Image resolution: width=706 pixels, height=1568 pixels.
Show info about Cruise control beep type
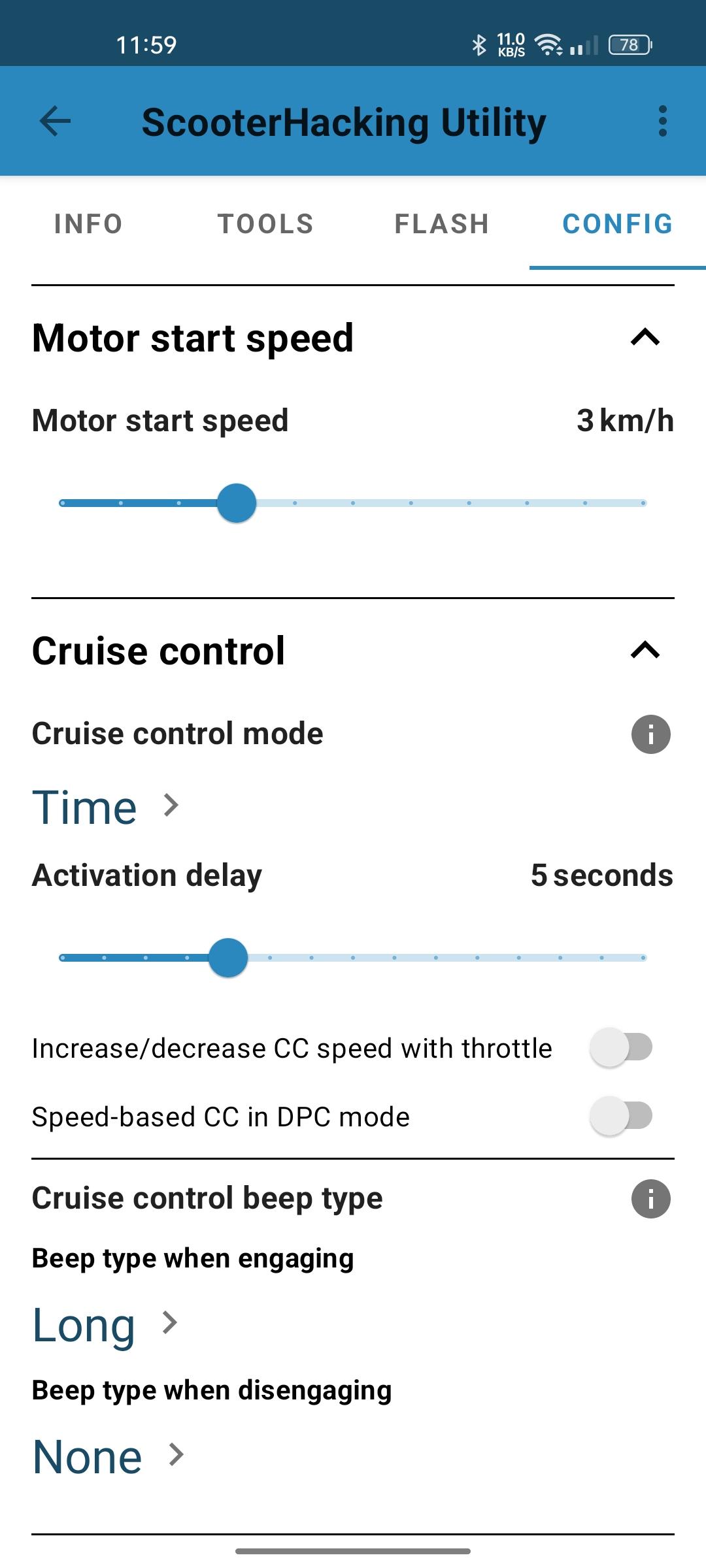click(650, 1199)
